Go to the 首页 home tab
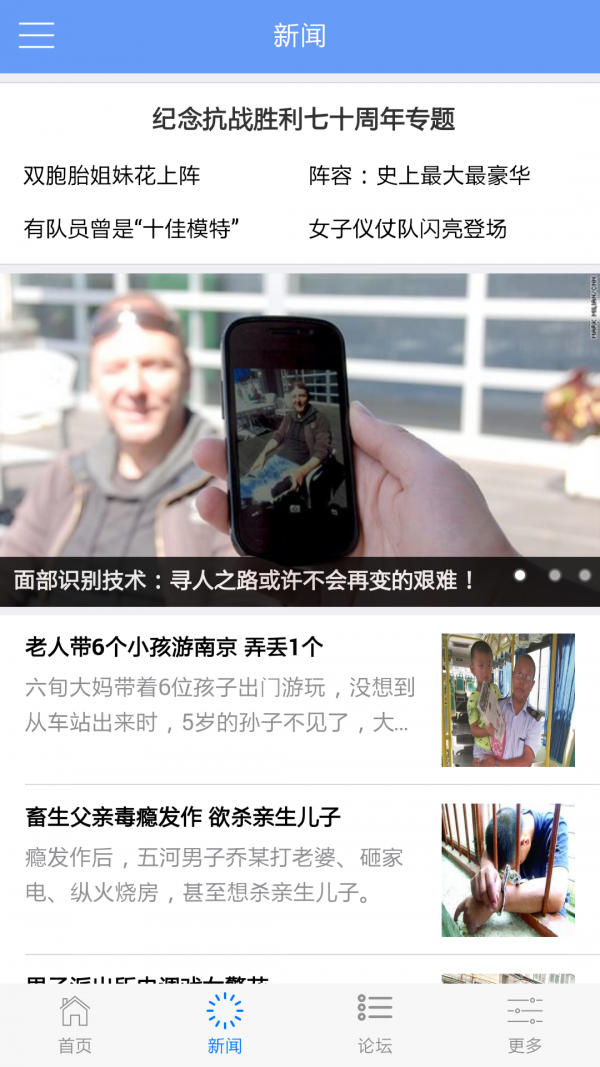 click(x=75, y=1024)
